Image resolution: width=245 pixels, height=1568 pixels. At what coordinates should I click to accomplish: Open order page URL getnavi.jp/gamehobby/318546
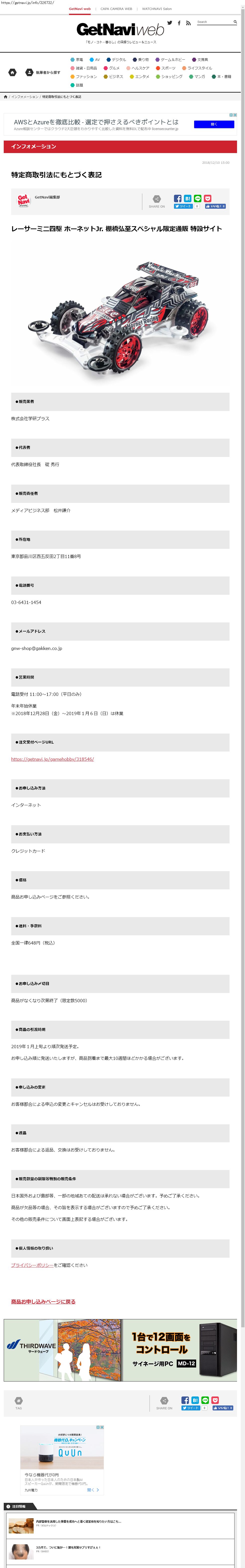pyautogui.click(x=52, y=759)
